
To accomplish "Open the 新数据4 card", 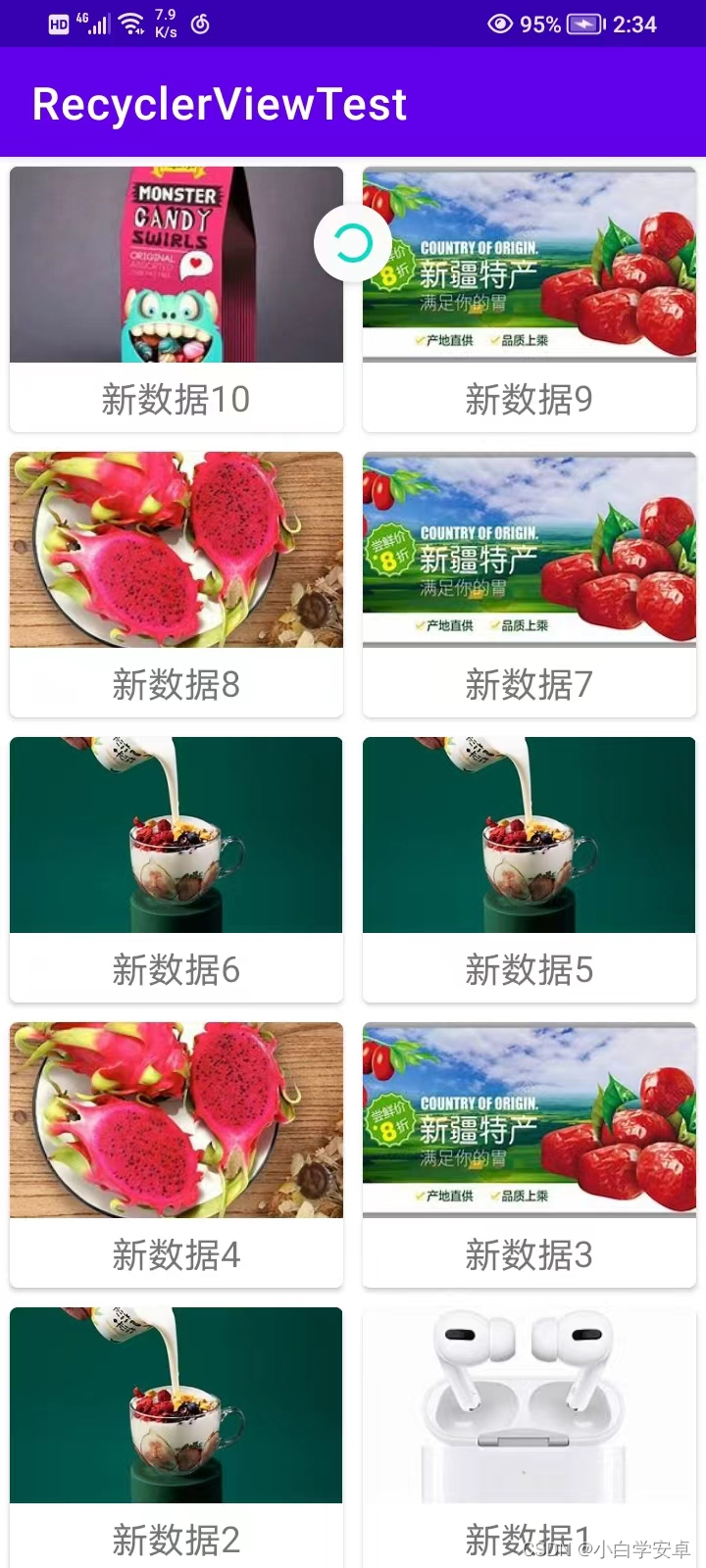I will tap(176, 1154).
